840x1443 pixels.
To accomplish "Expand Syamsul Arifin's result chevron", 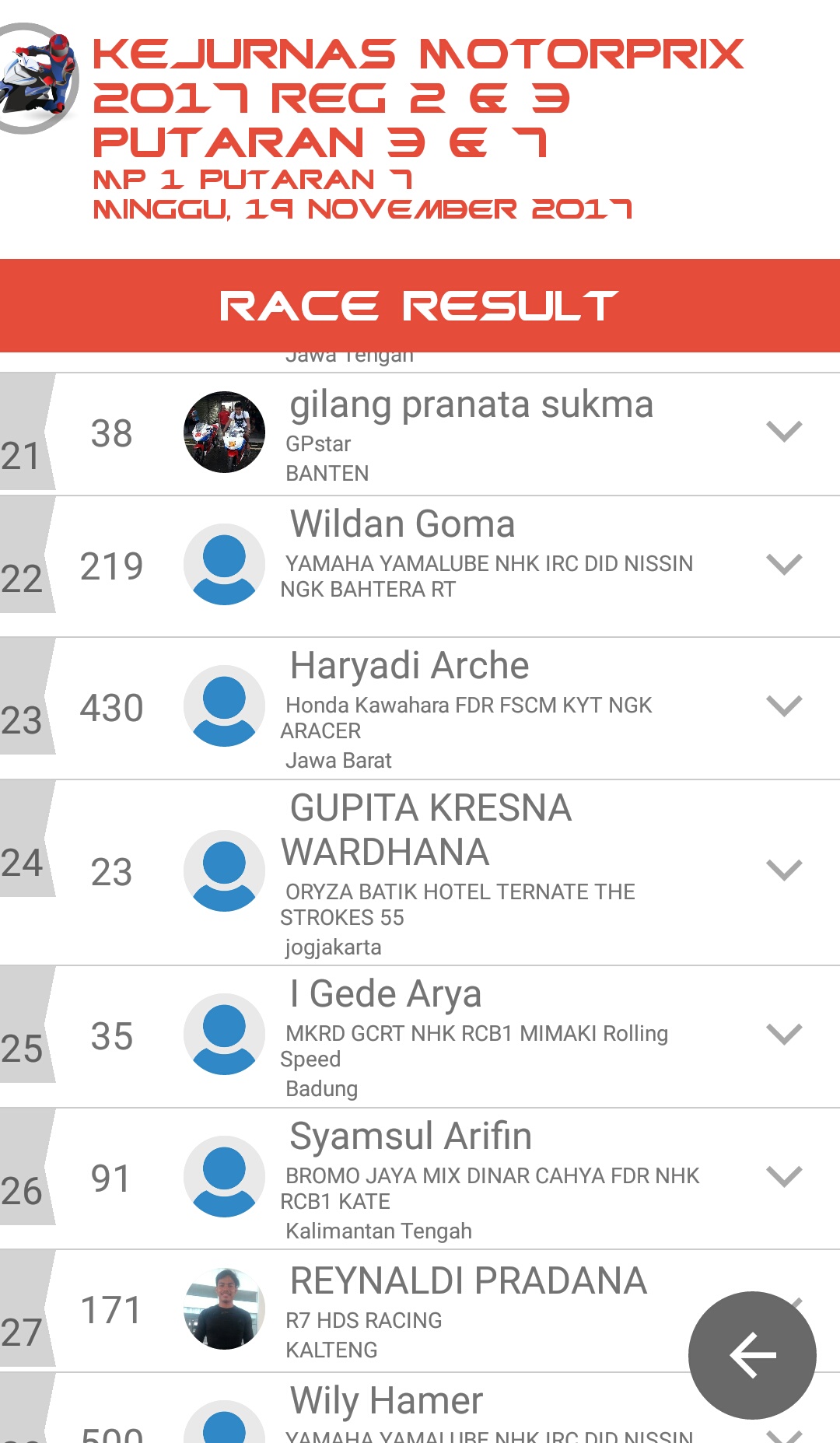I will (784, 1176).
